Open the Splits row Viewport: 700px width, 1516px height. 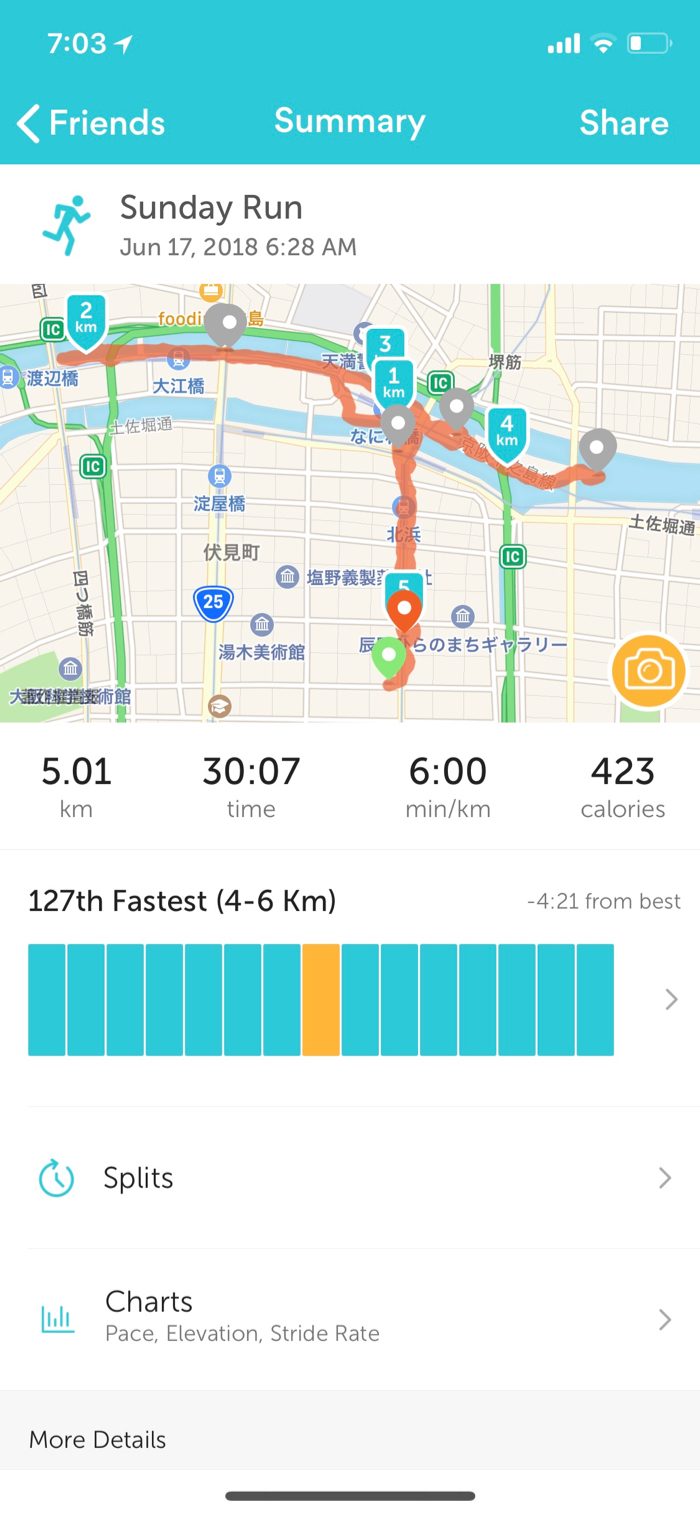[350, 1178]
